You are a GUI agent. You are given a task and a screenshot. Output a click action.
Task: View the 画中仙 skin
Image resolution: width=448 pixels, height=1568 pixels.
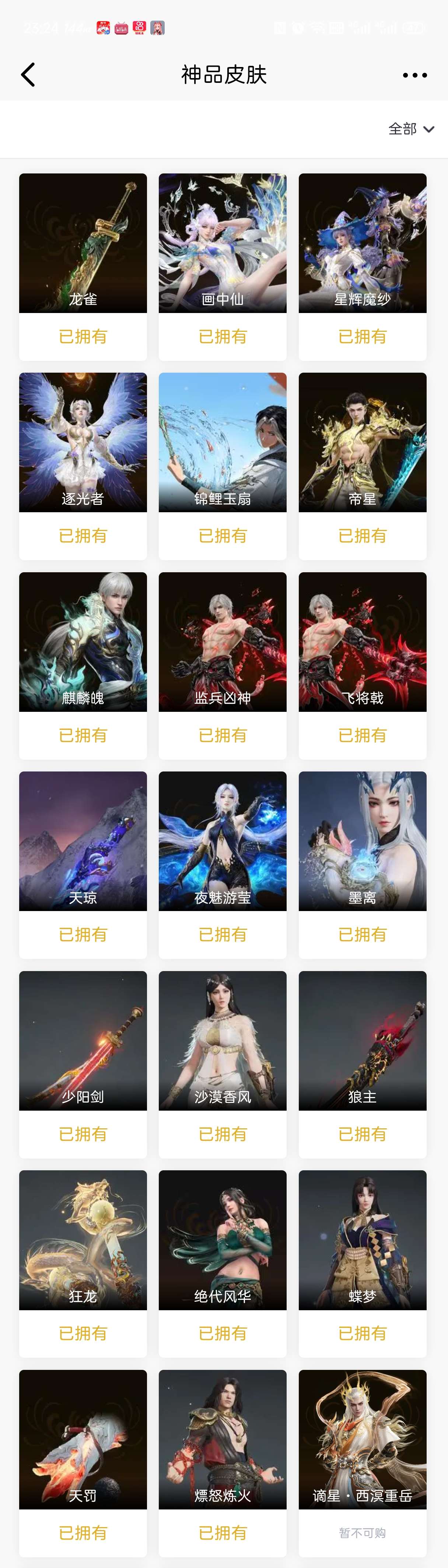222,243
